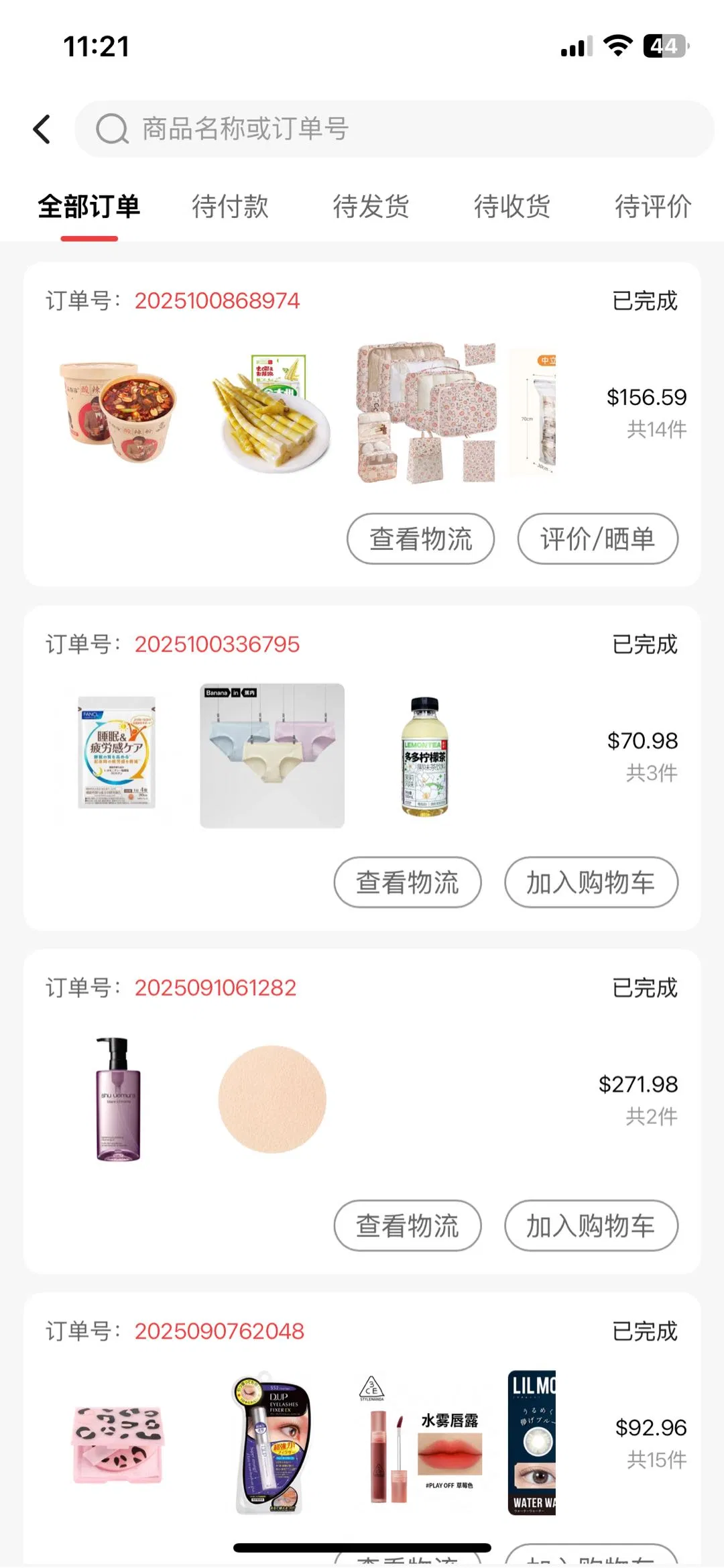
Task: Add order 2025091061282 items via 加入购物车
Action: click(x=591, y=1226)
